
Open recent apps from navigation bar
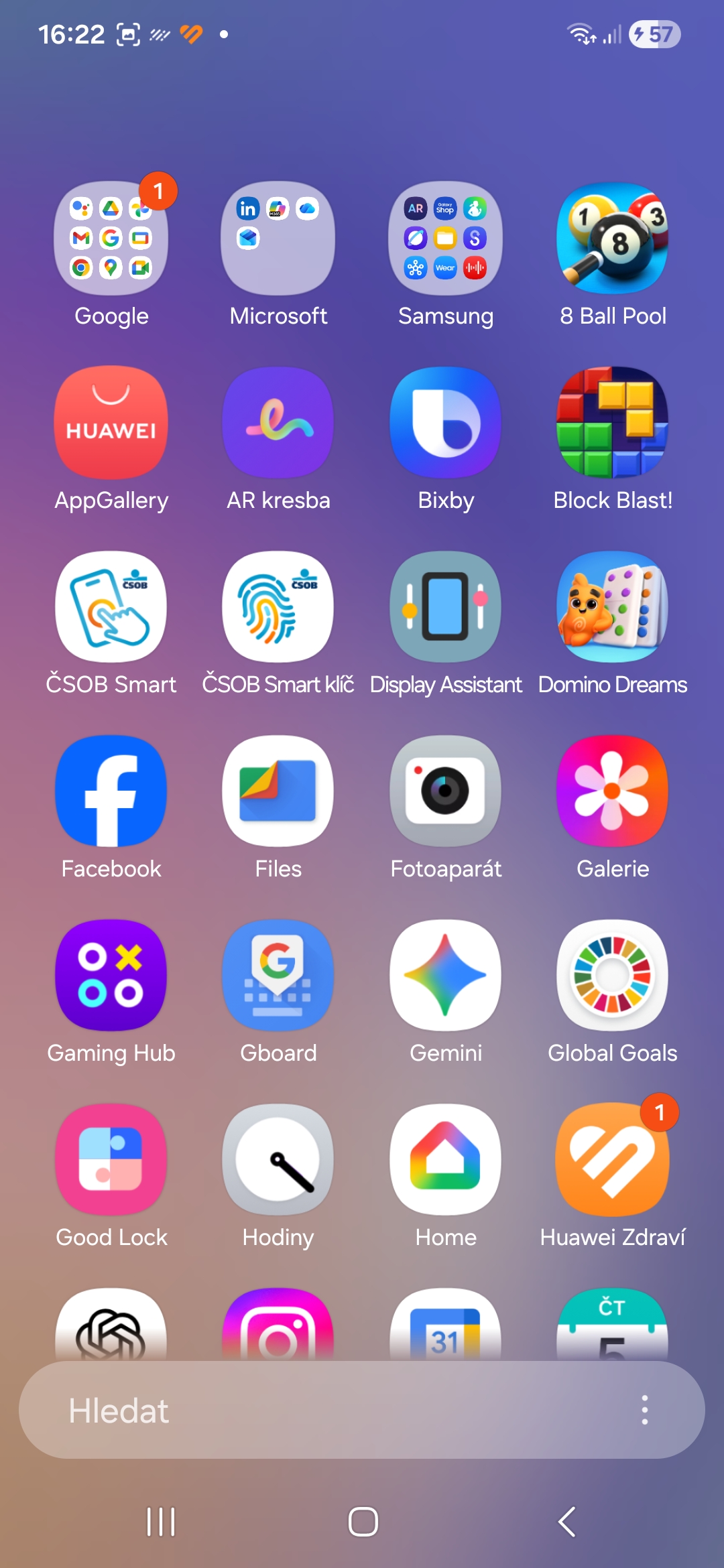pos(161,1522)
